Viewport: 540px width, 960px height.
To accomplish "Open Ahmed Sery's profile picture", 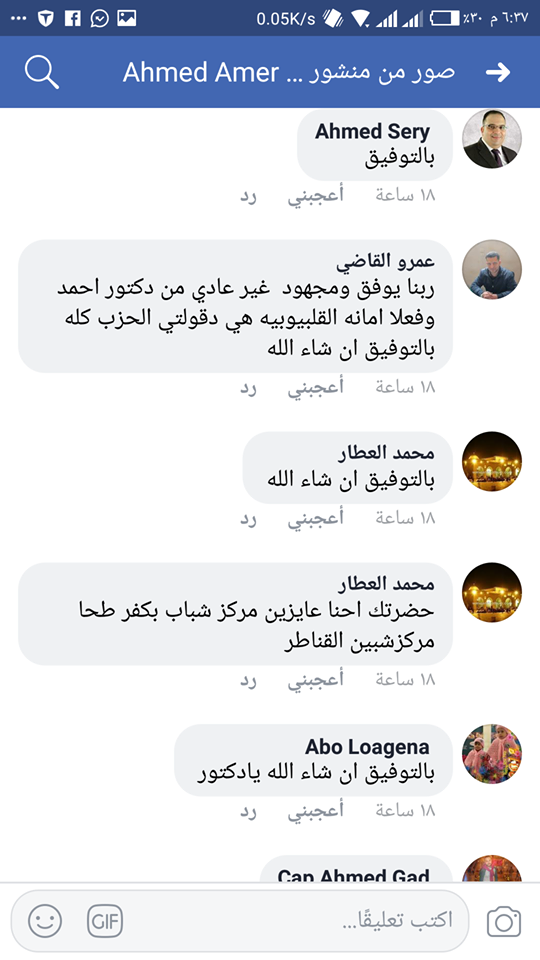I will [492, 139].
